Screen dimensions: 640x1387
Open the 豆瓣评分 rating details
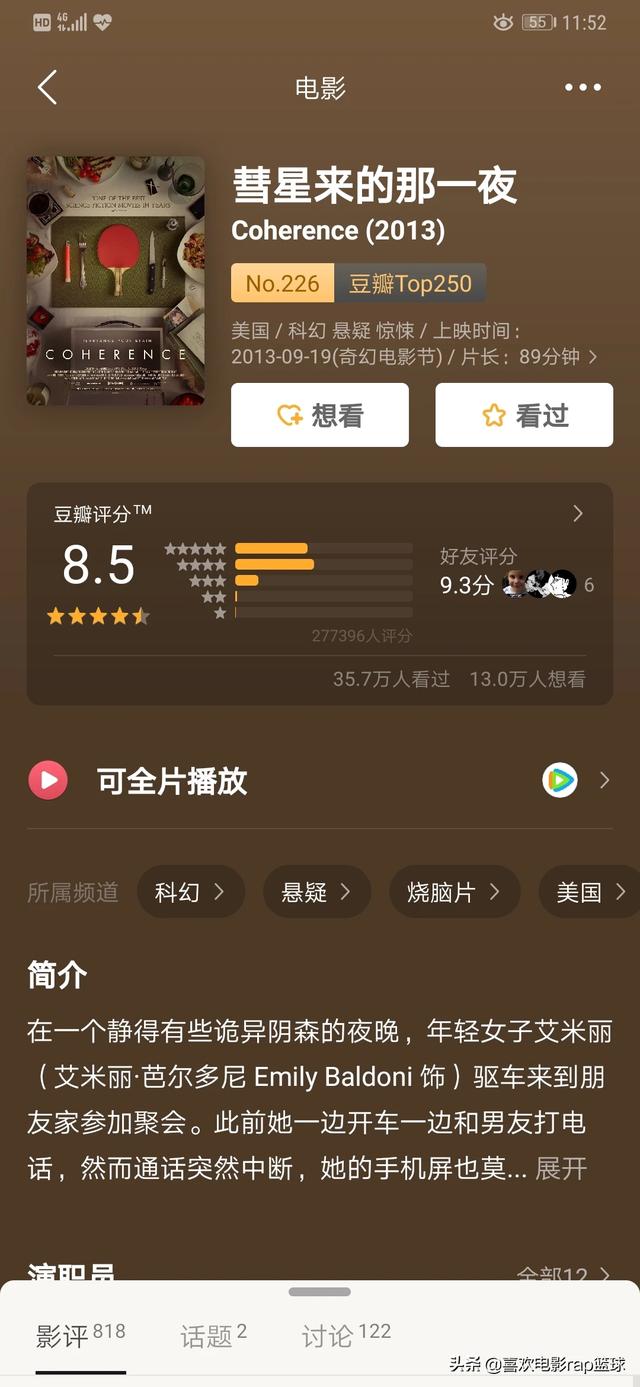(x=320, y=513)
